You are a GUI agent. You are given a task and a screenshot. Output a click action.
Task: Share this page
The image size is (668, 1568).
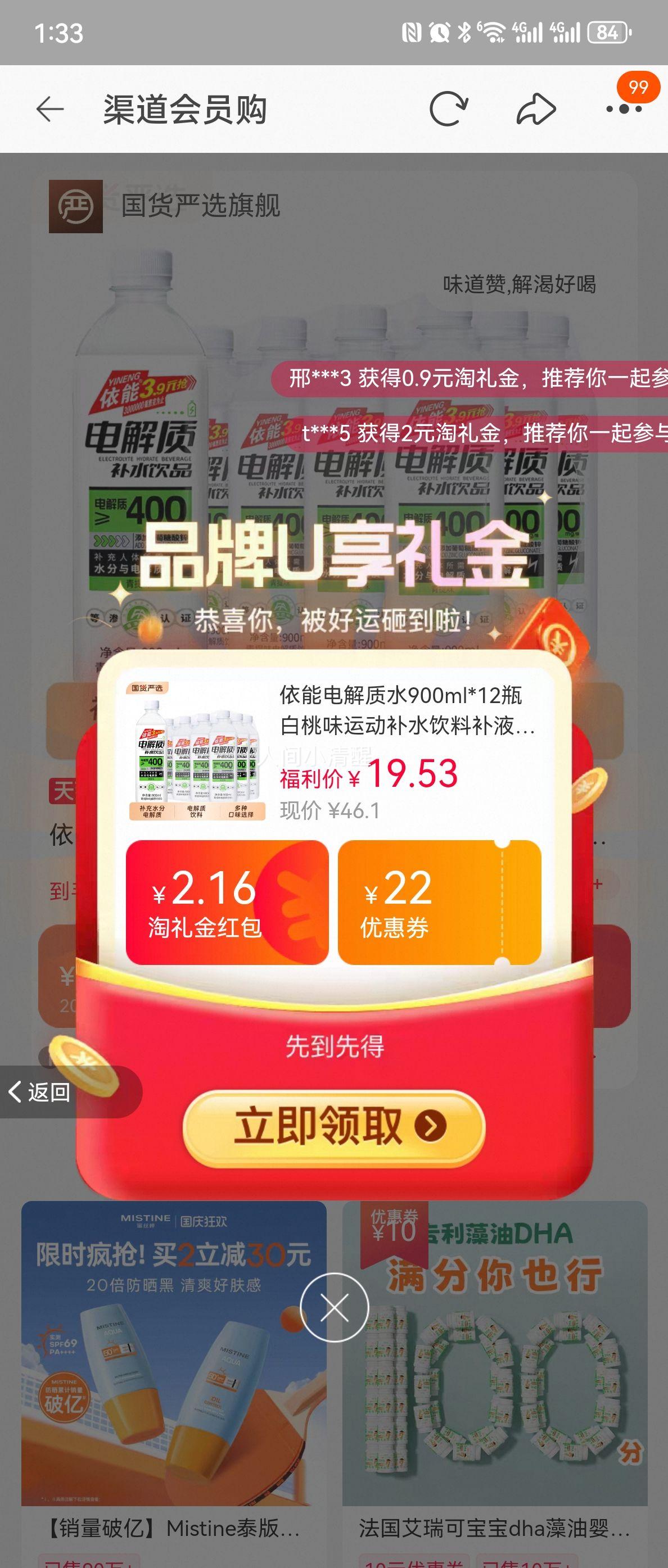click(536, 110)
